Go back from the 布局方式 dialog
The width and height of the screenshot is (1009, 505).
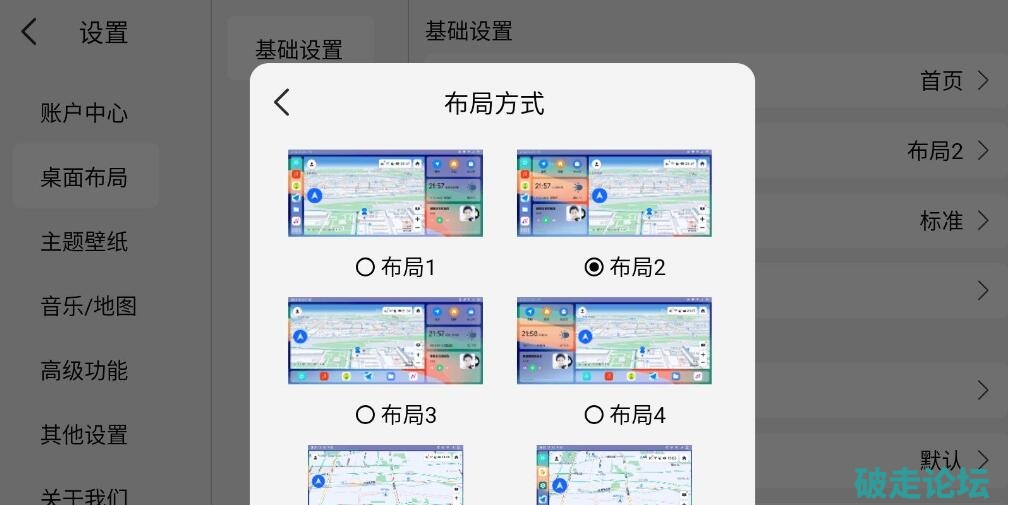282,102
